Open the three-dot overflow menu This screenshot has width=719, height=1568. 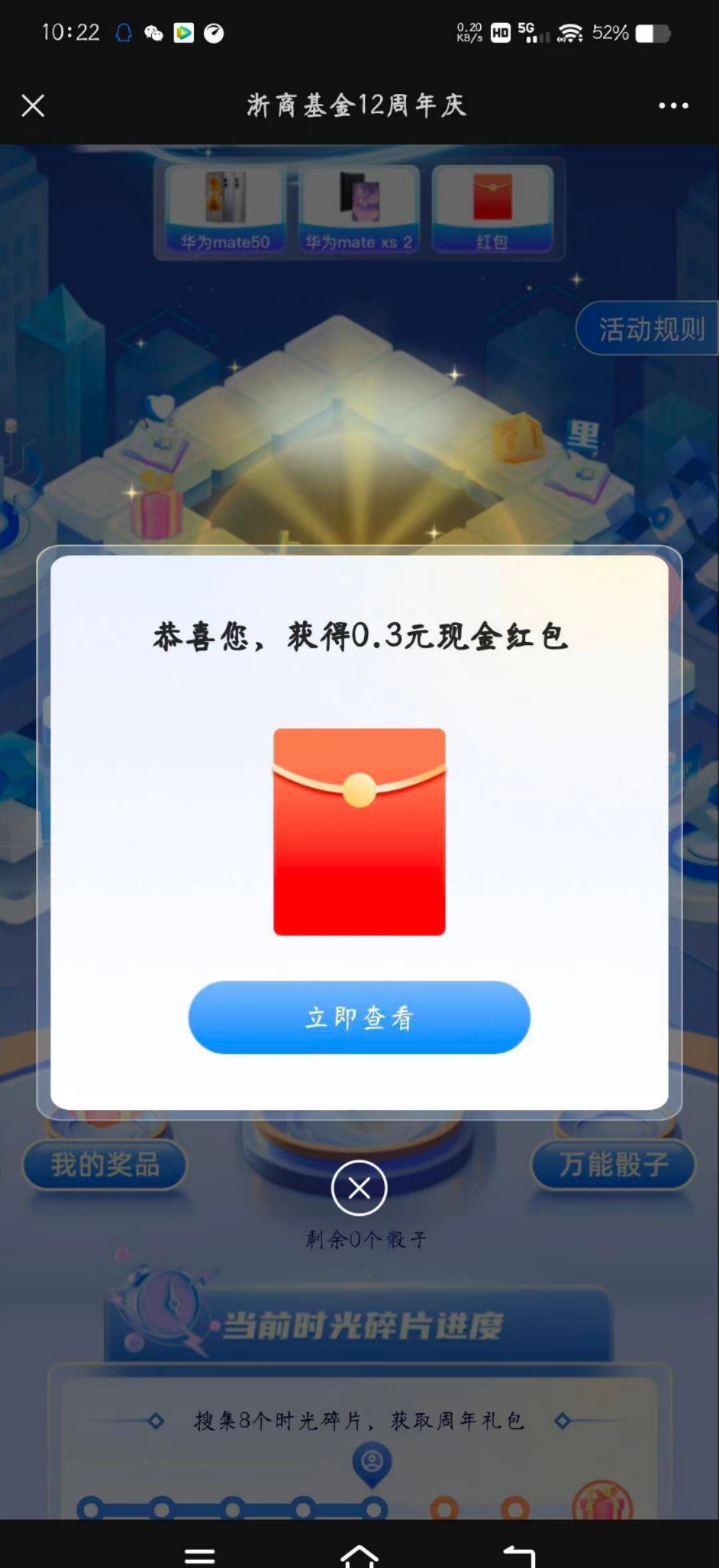click(x=673, y=105)
